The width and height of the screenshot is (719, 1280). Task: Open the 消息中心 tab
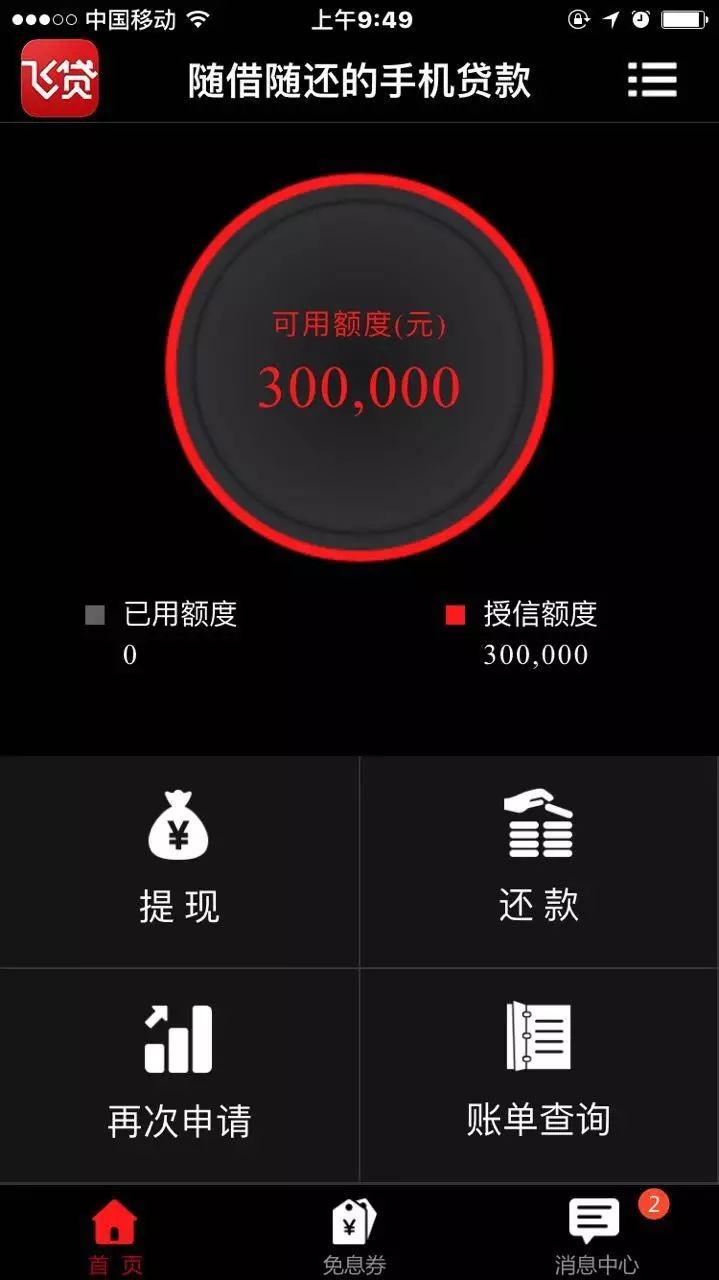pyautogui.click(x=597, y=1236)
